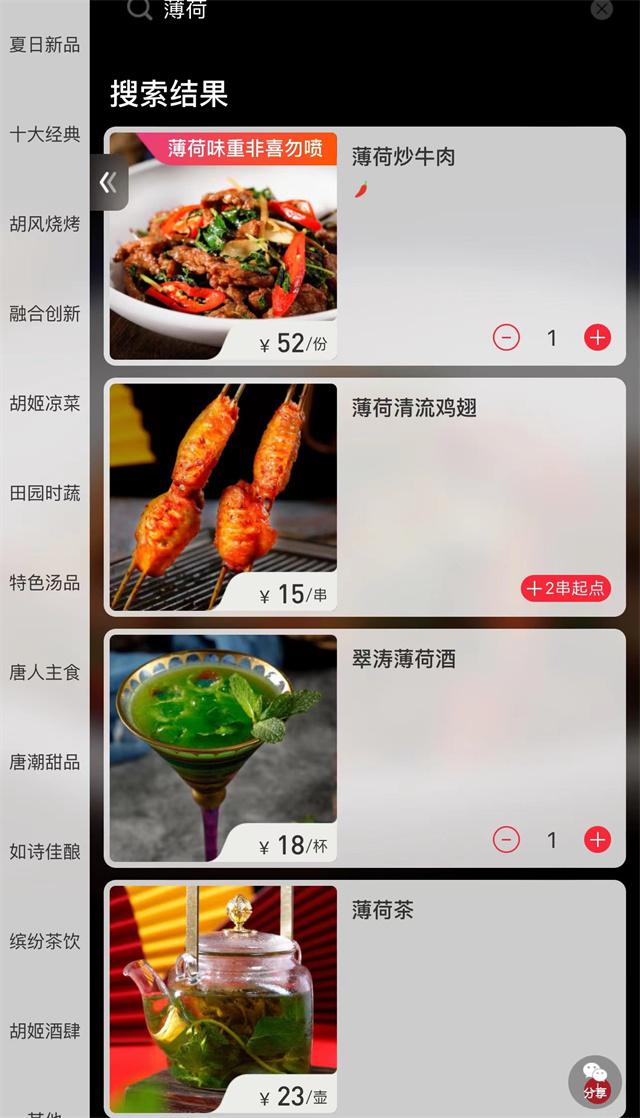Share via the 分享 button
Screen dimensions: 640x1118
(x=595, y=1082)
